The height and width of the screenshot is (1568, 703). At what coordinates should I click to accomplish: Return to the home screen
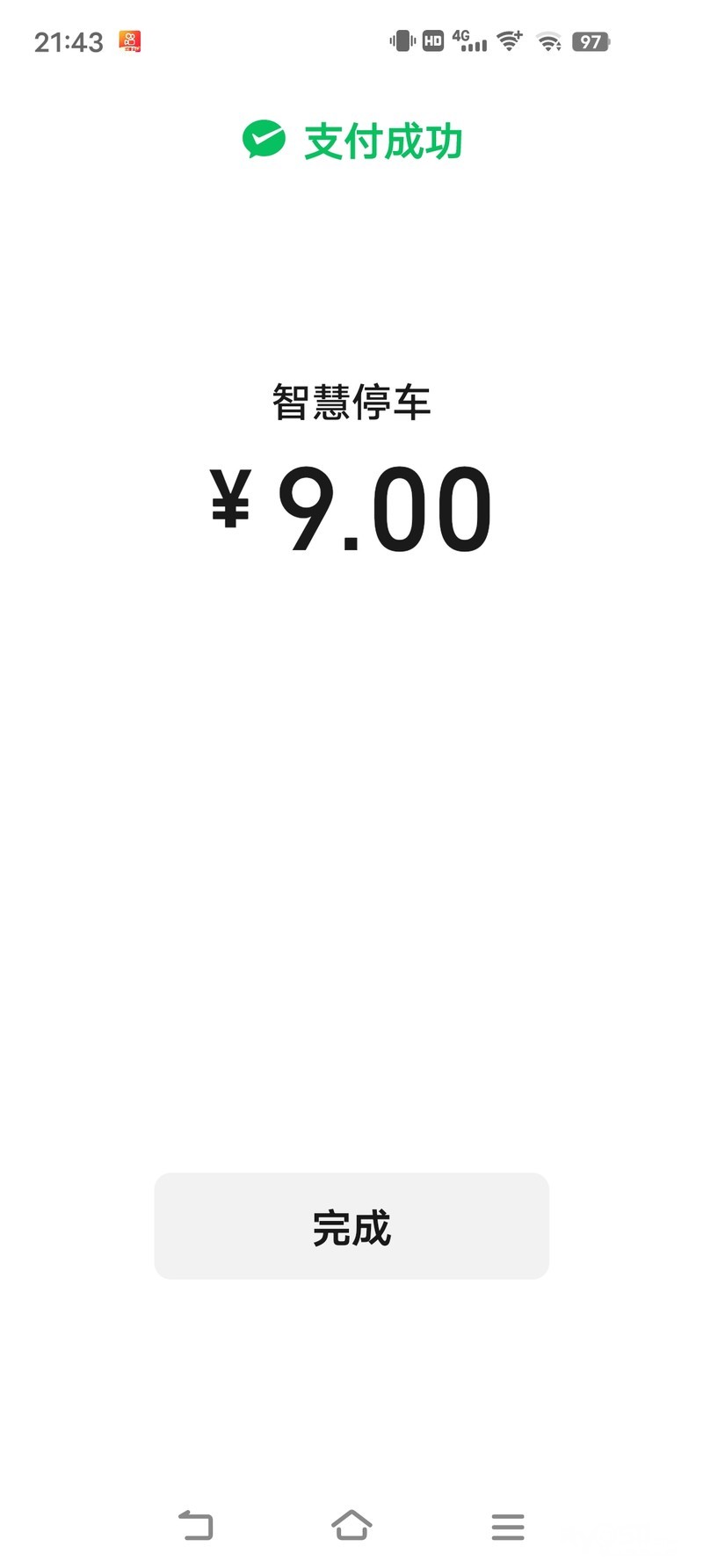tap(351, 1525)
